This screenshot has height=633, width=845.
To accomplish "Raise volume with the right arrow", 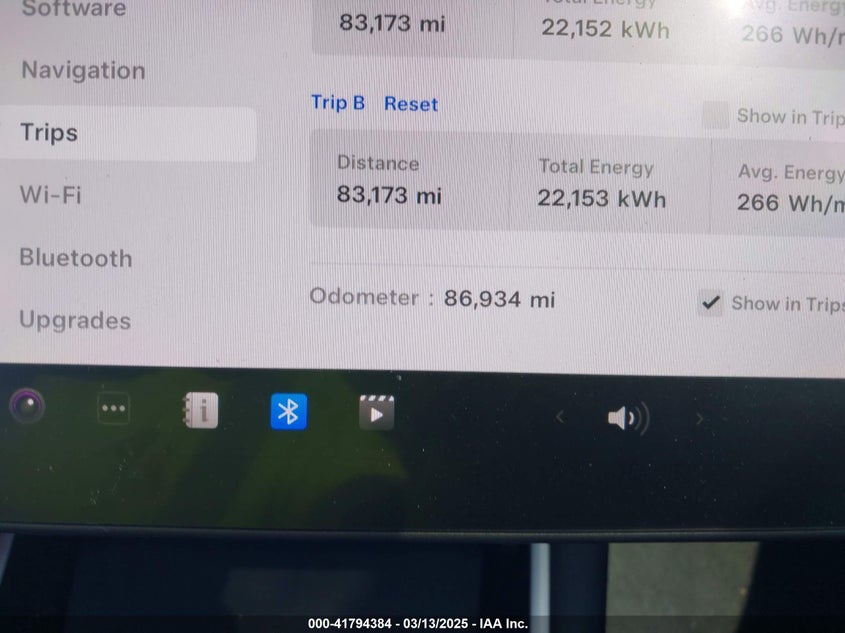I will (x=699, y=418).
